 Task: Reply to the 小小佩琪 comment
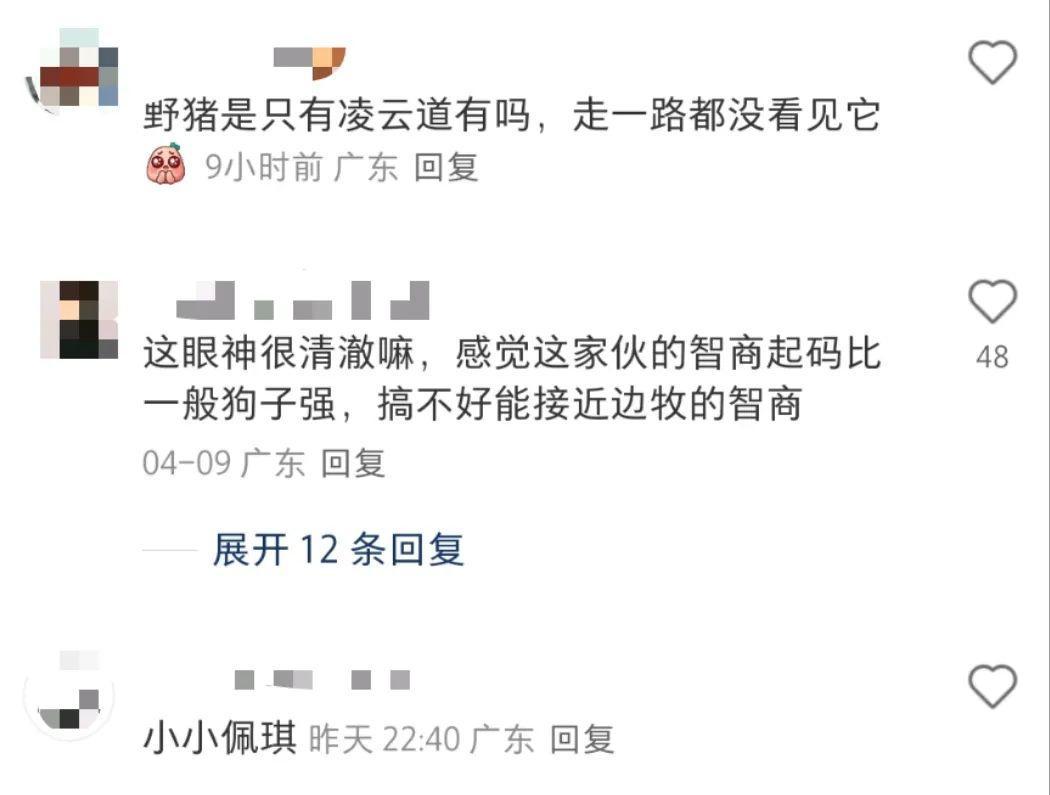point(581,740)
